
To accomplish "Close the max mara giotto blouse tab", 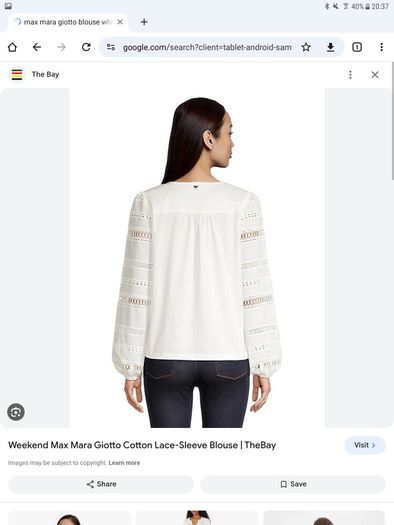I will pyautogui.click(x=120, y=22).
